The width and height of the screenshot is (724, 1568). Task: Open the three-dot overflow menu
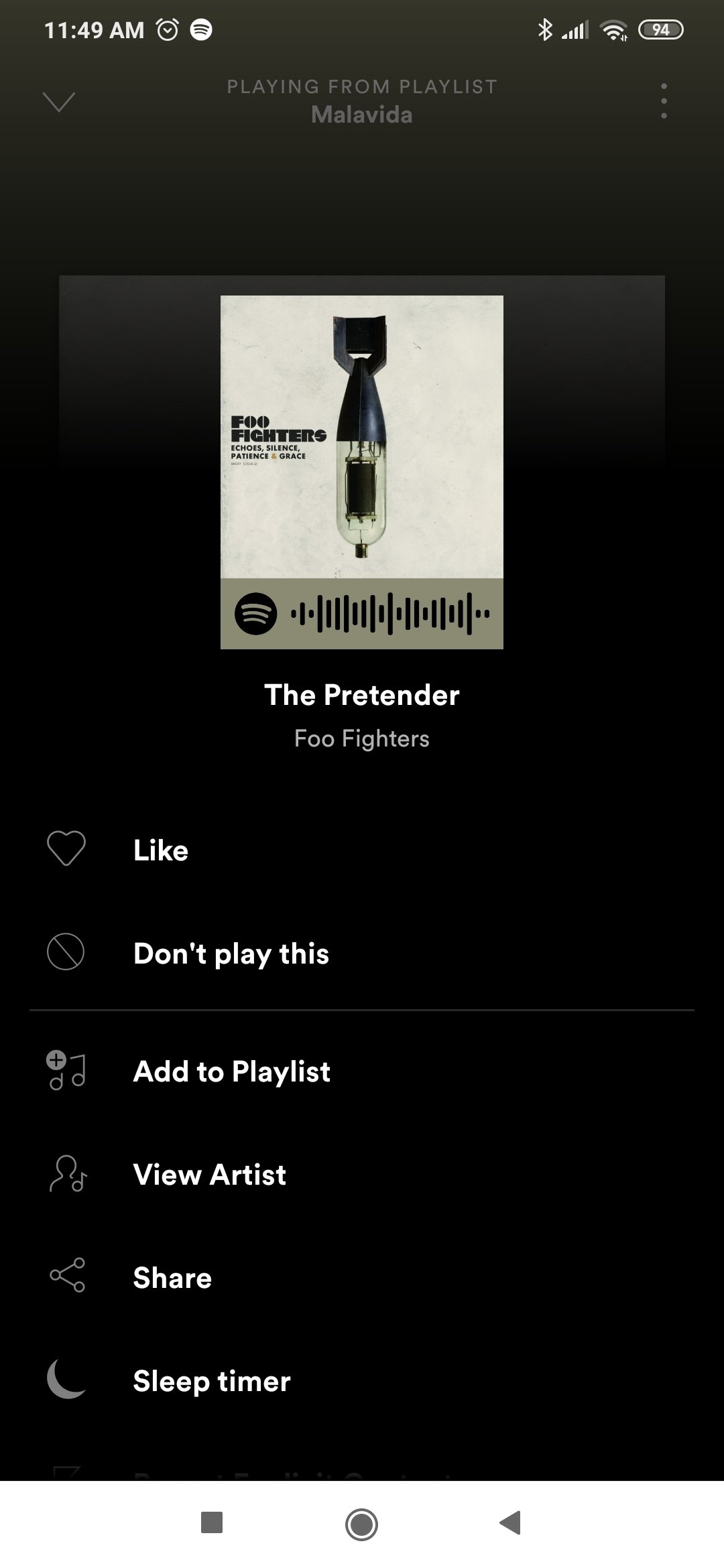click(x=664, y=101)
